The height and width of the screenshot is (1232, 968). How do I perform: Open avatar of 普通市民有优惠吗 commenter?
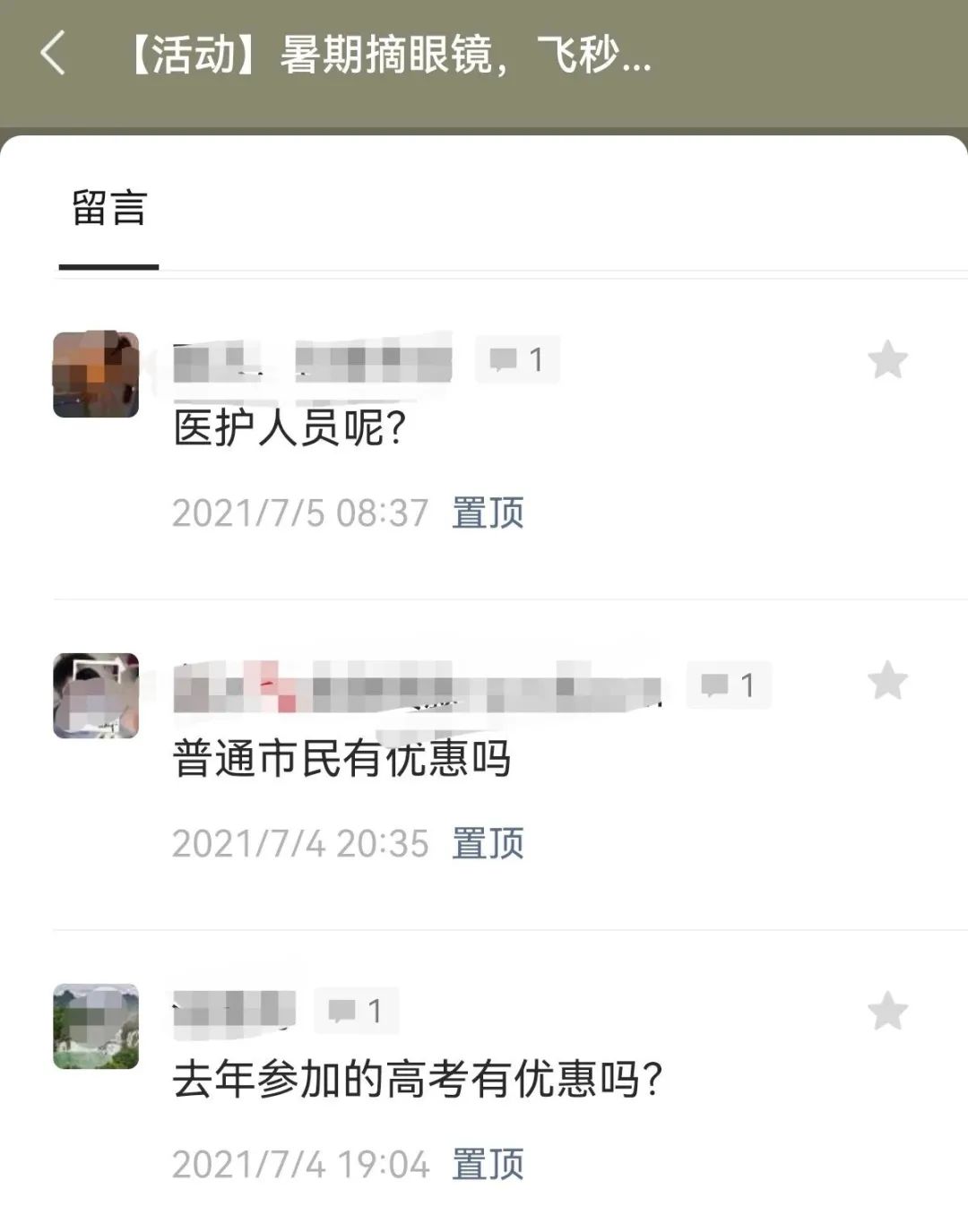[96, 696]
